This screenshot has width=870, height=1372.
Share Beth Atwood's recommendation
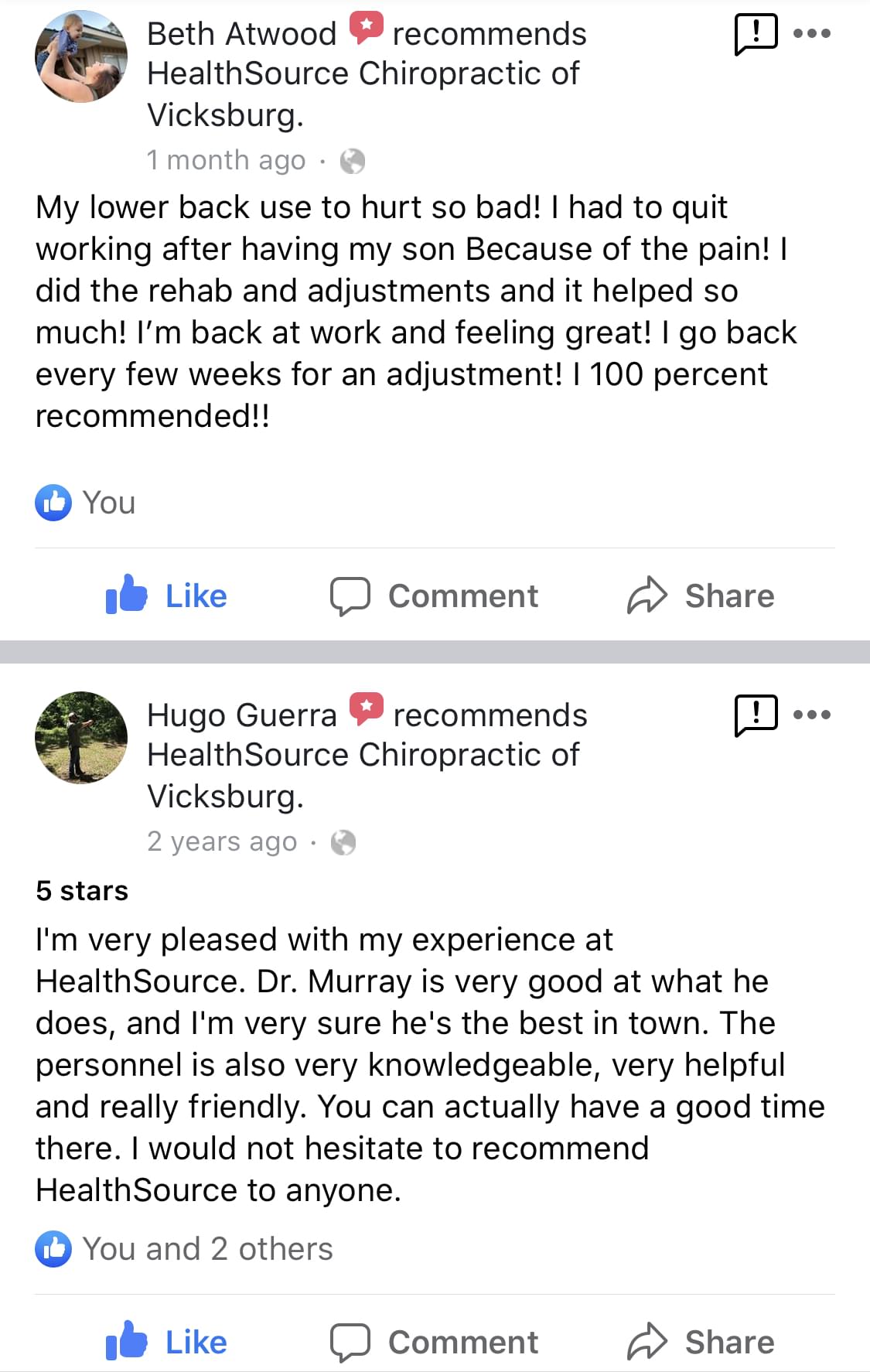tap(701, 596)
